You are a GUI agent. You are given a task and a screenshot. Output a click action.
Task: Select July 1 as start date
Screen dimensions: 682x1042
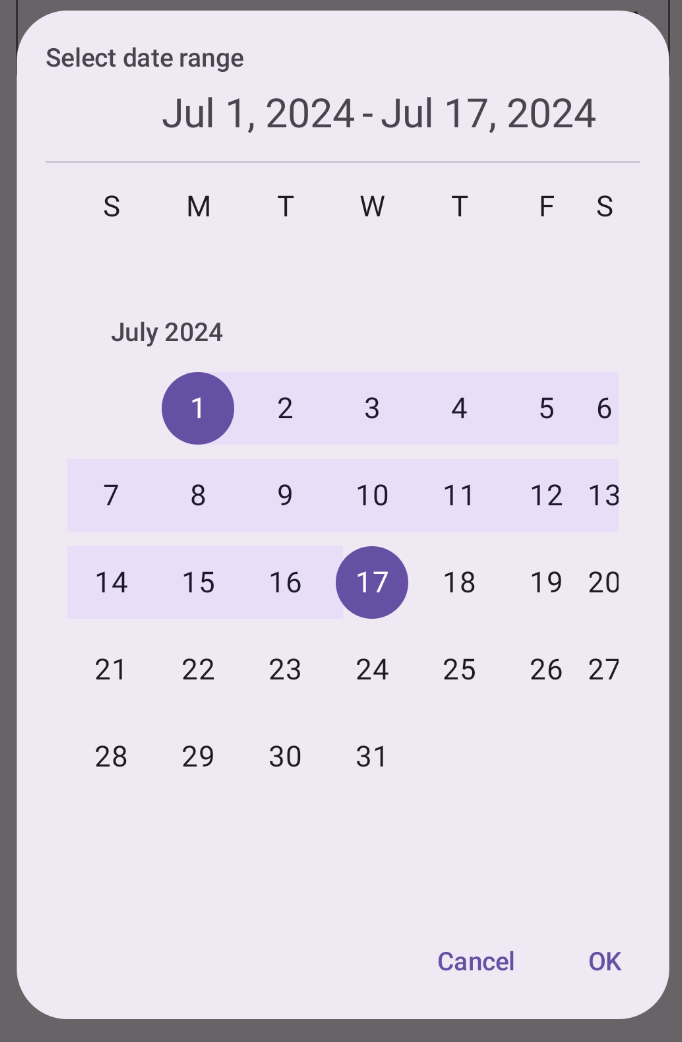tap(198, 408)
